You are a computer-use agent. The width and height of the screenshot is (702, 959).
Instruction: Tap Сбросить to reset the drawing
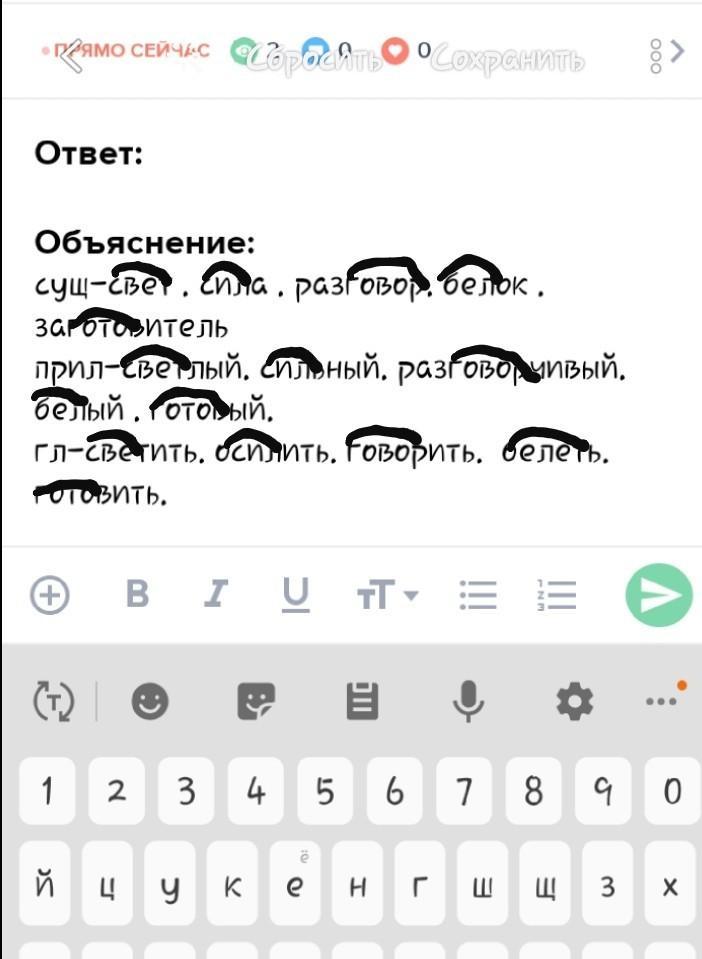pos(316,60)
